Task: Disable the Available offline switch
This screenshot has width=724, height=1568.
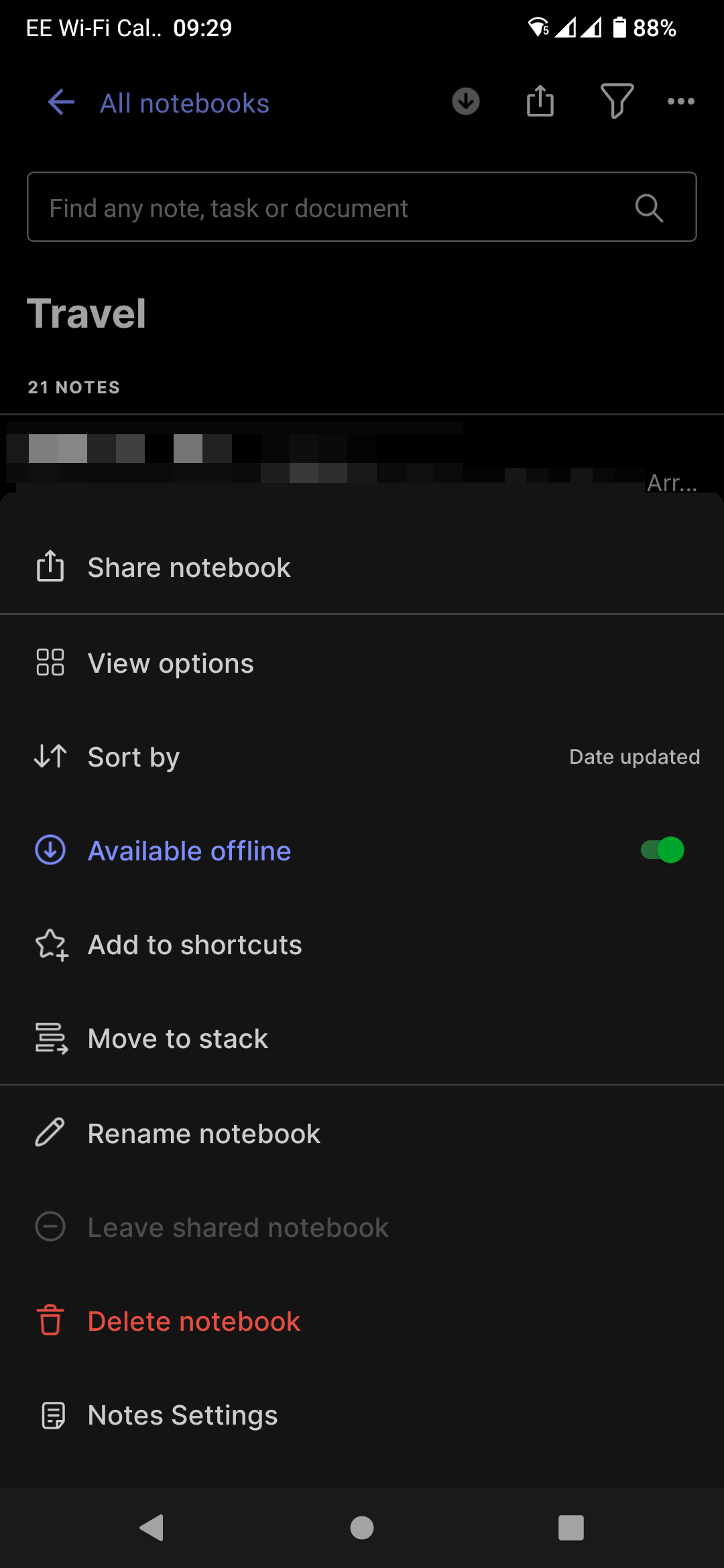Action: (662, 850)
